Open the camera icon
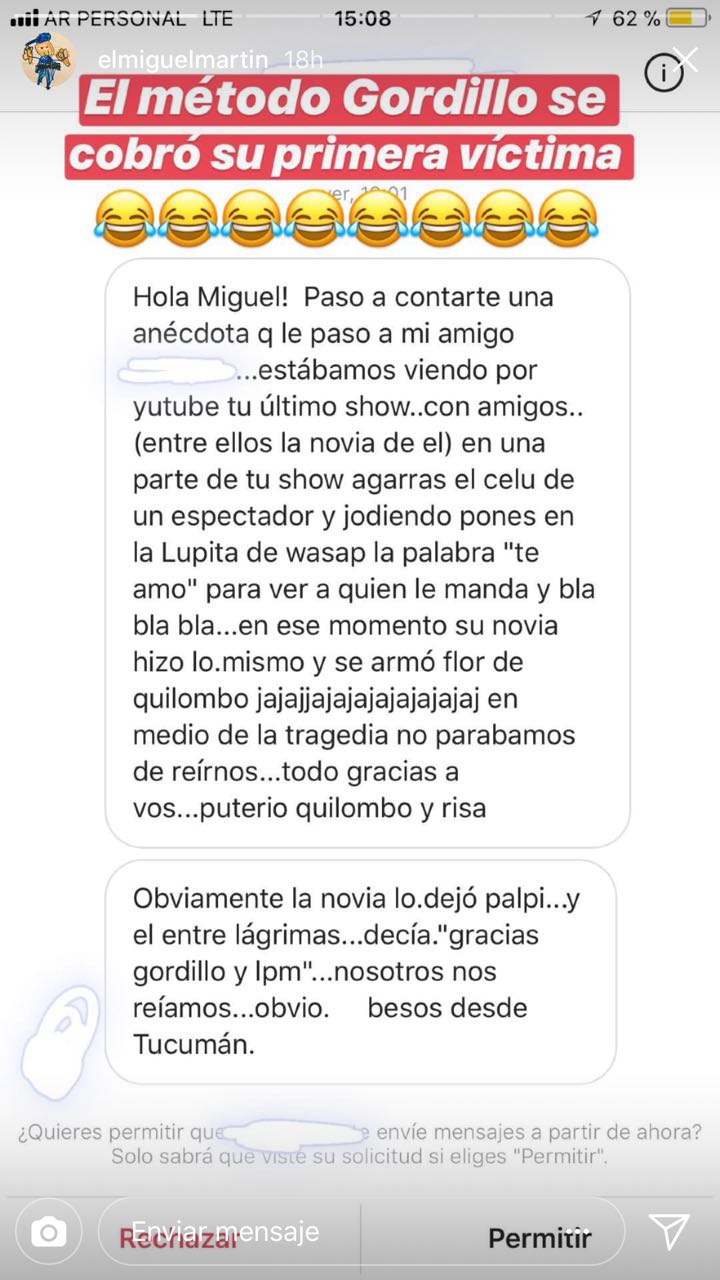Viewport: 720px width, 1280px height. 48,1232
